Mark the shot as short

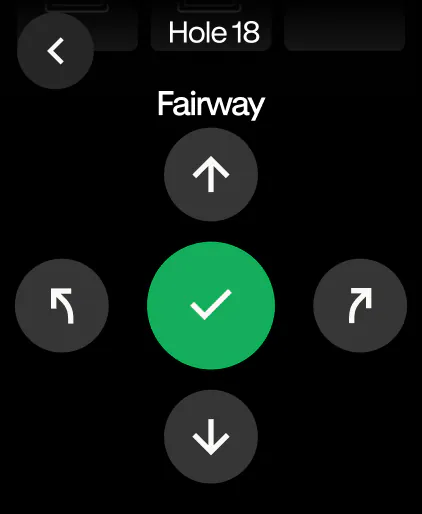(x=211, y=437)
